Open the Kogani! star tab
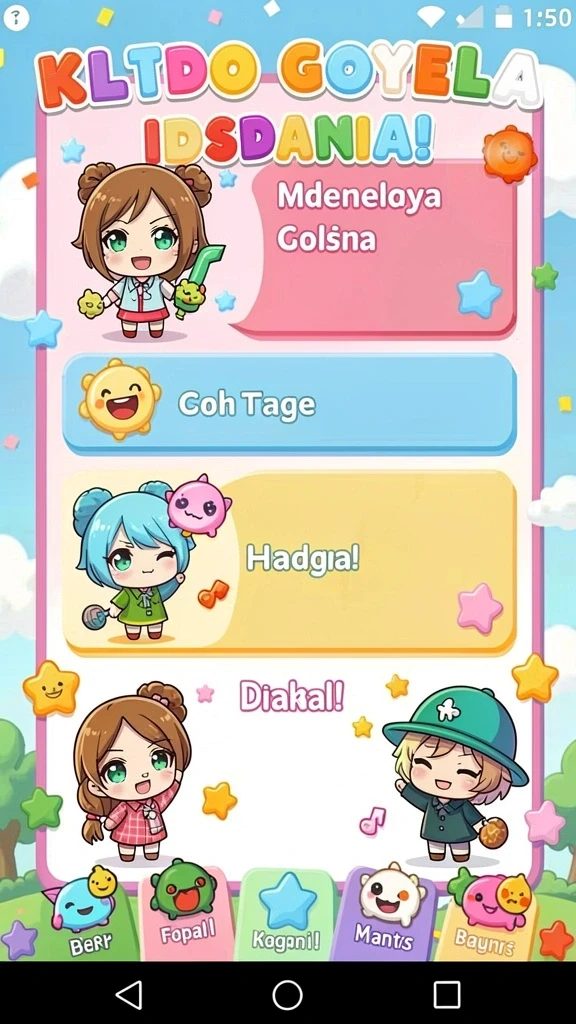 pos(287,914)
